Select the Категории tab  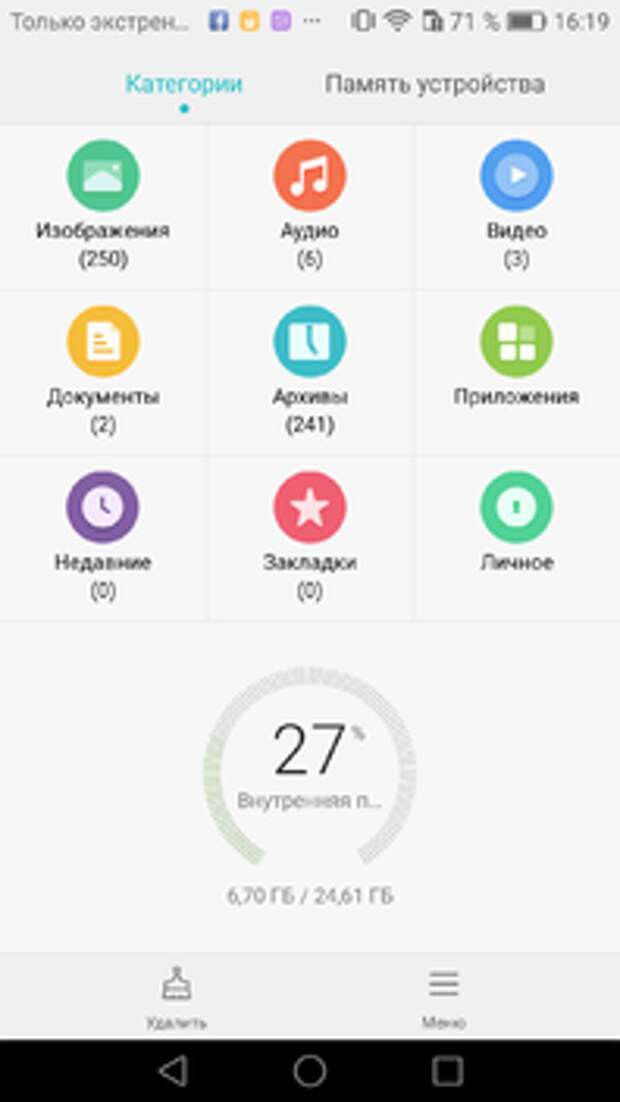pos(184,85)
